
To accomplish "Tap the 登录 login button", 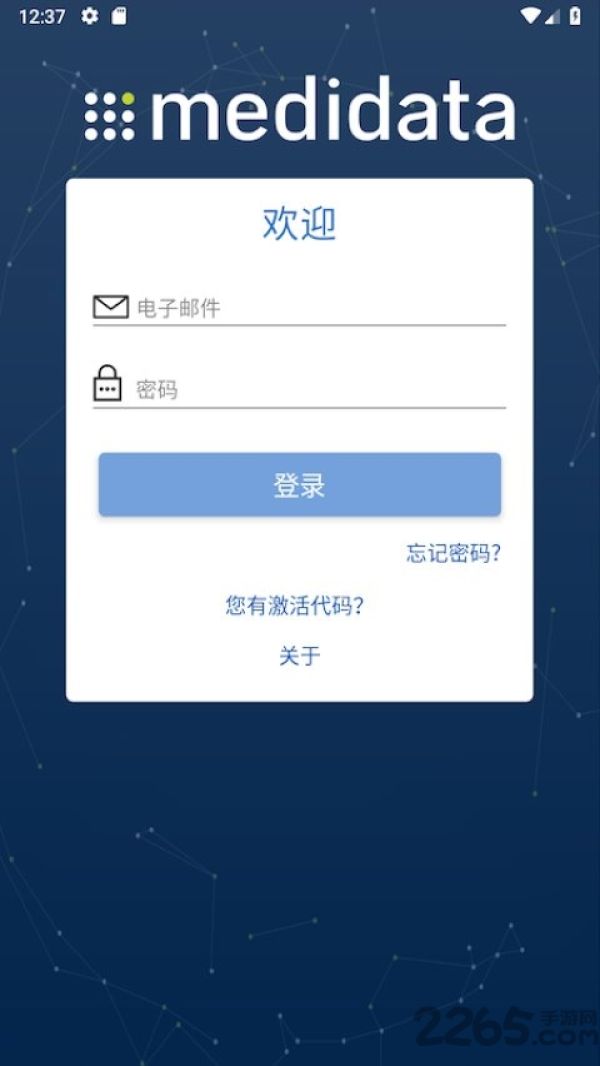I will point(300,485).
